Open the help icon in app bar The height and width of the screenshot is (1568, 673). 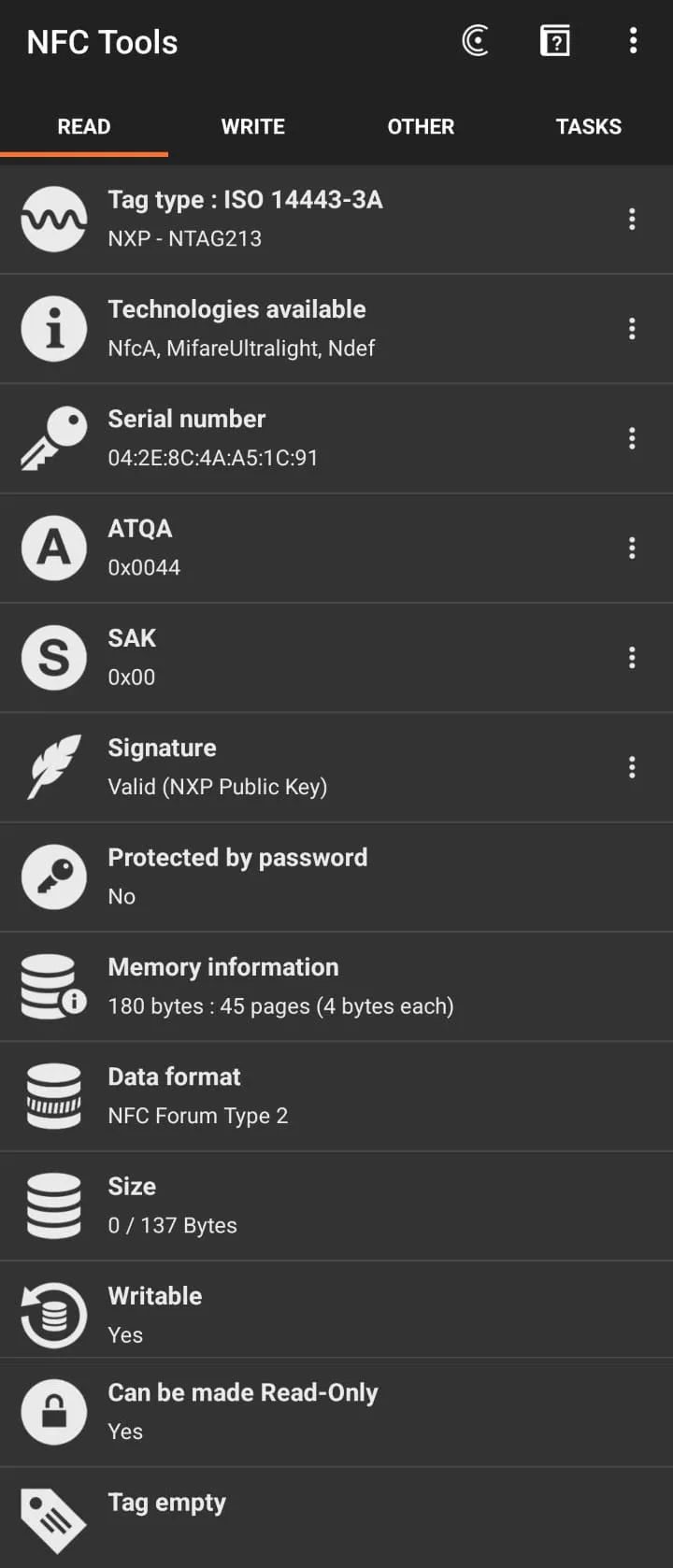[x=555, y=41]
